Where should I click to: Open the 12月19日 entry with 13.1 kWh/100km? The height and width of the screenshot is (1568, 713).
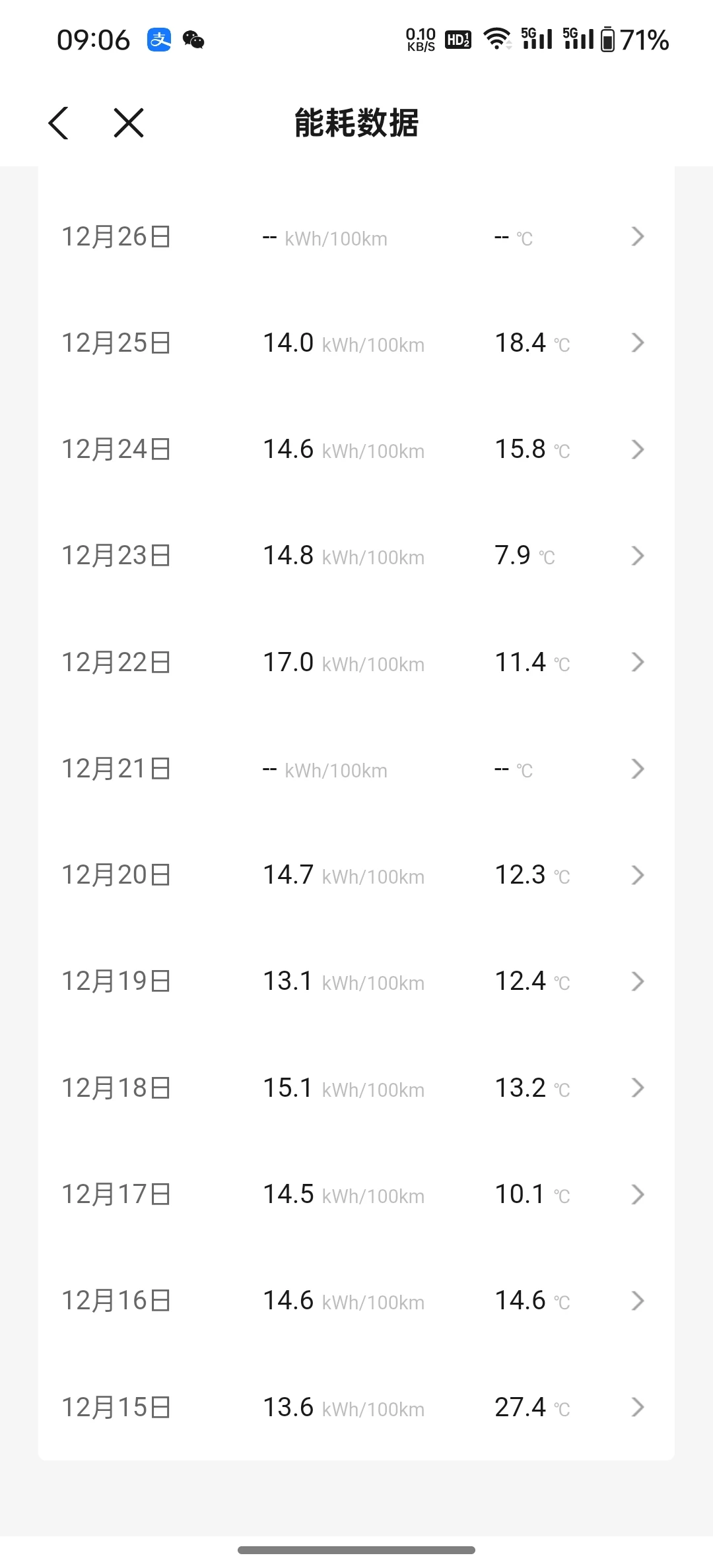point(356,981)
